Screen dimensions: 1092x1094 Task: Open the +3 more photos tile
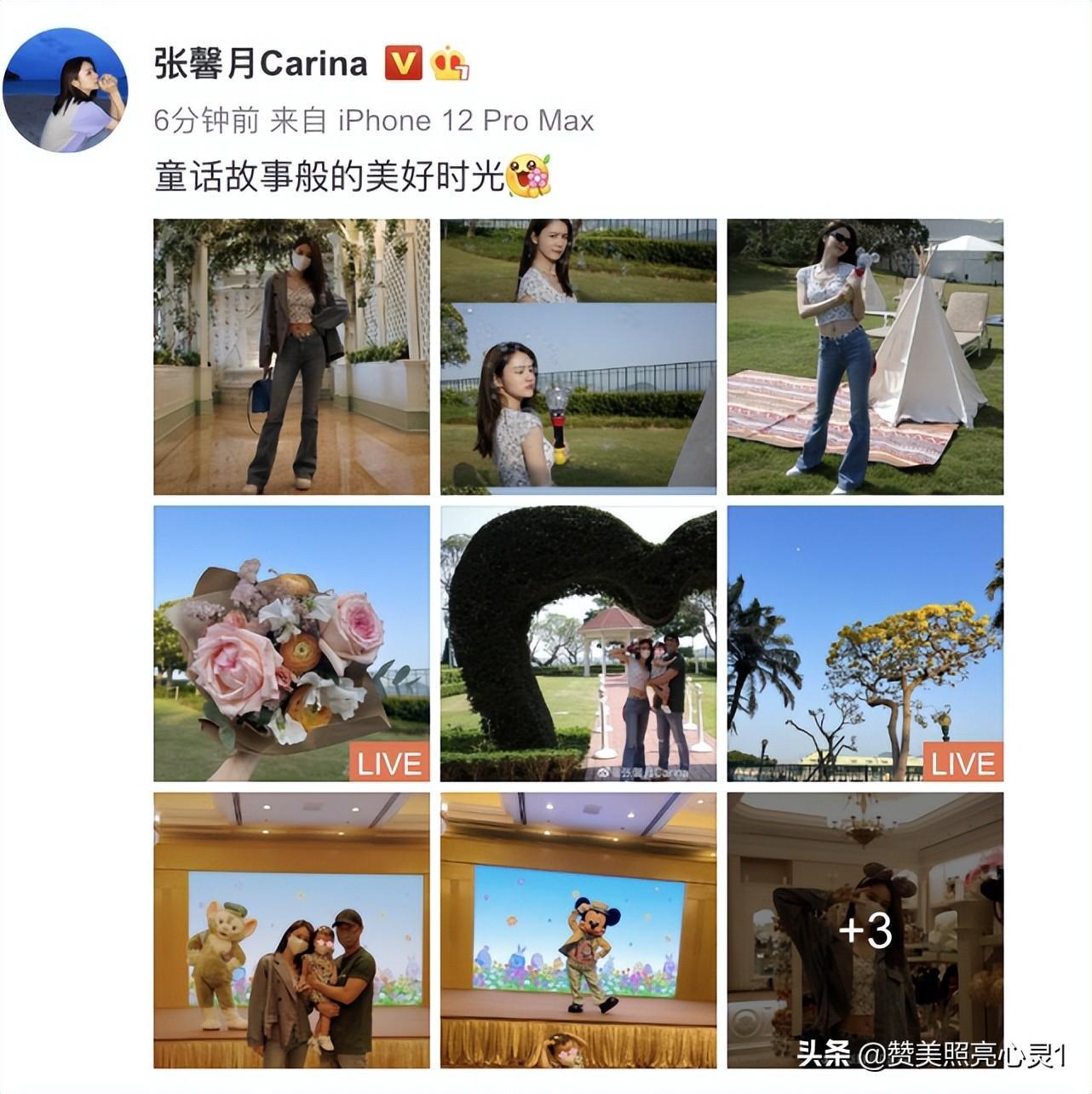tap(865, 930)
